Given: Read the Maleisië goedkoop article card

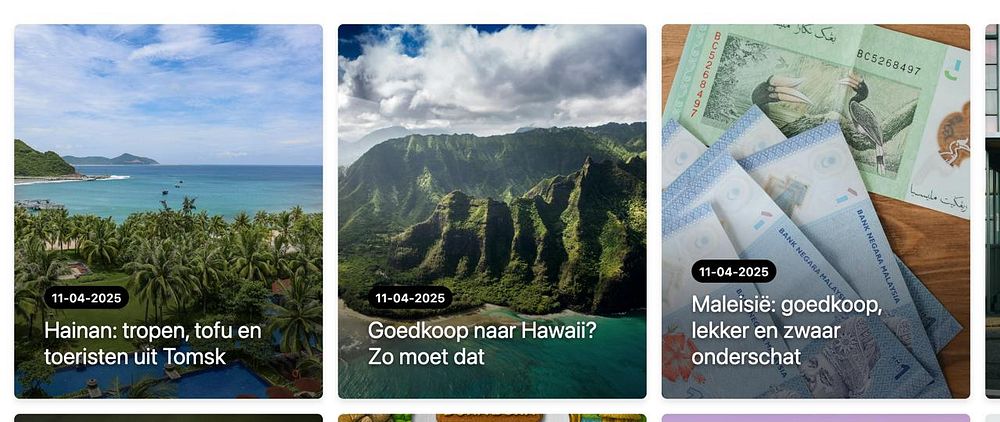Looking at the screenshot, I should (x=786, y=330).
